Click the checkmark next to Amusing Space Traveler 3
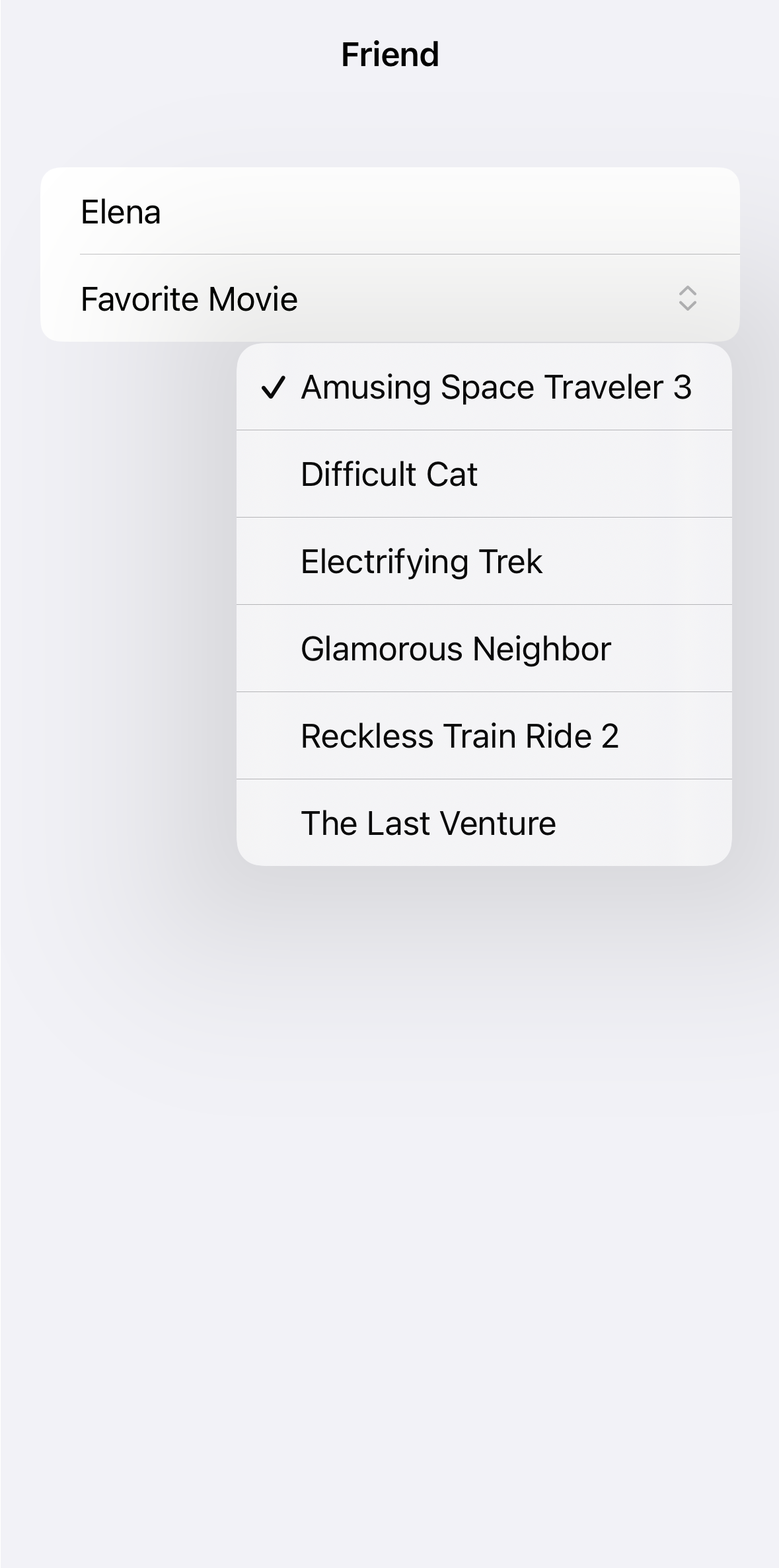The height and width of the screenshot is (1568, 779). click(x=274, y=387)
